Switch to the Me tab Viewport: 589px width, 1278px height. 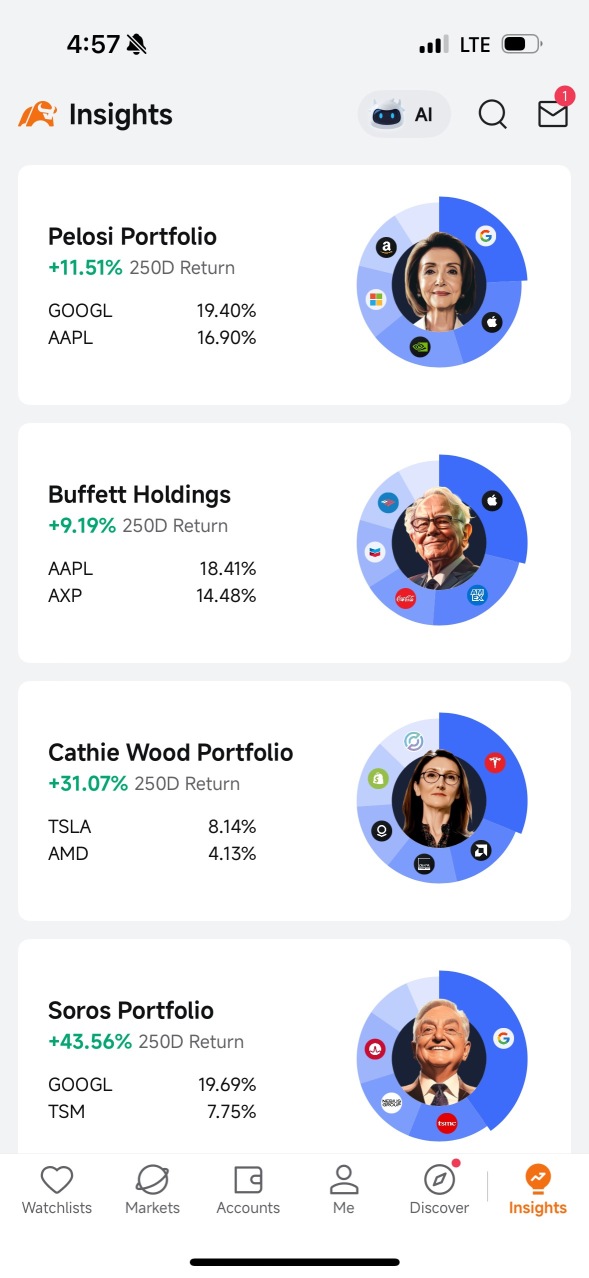[344, 1190]
